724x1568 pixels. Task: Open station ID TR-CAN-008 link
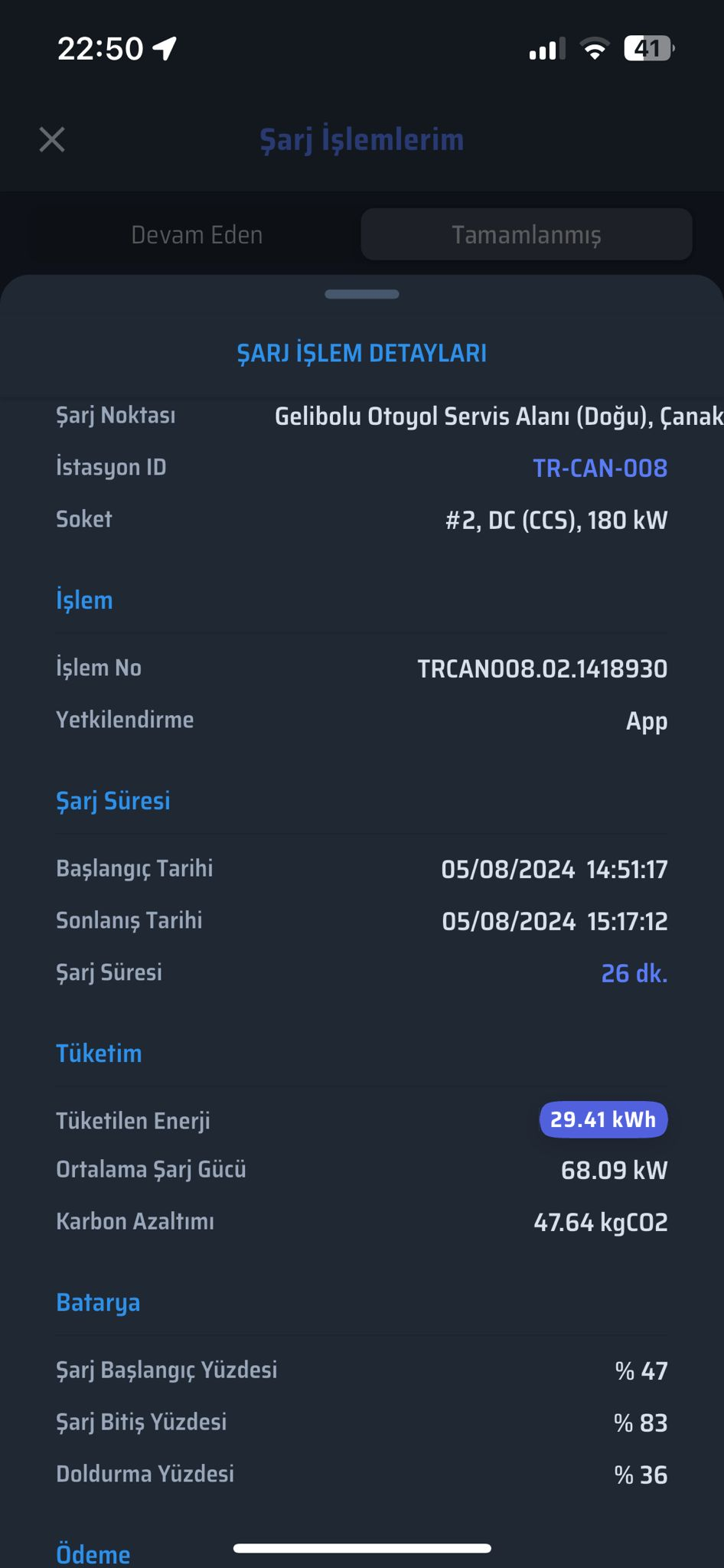point(600,468)
